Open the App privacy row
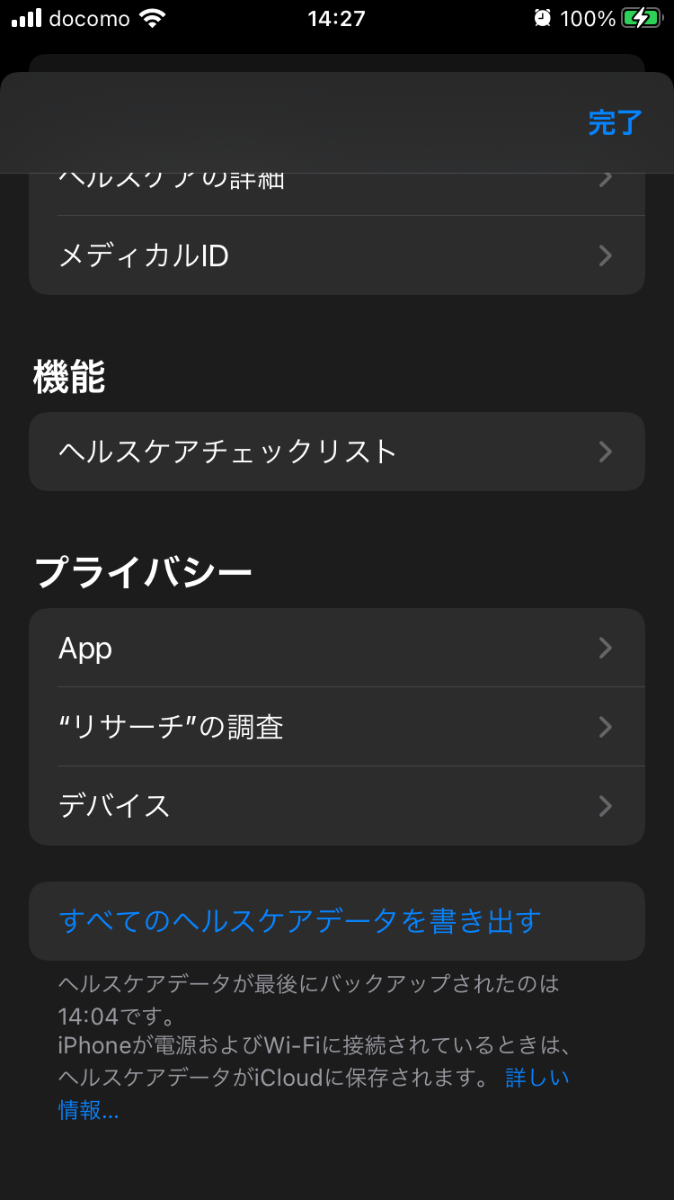674x1200 pixels. pyautogui.click(x=336, y=649)
